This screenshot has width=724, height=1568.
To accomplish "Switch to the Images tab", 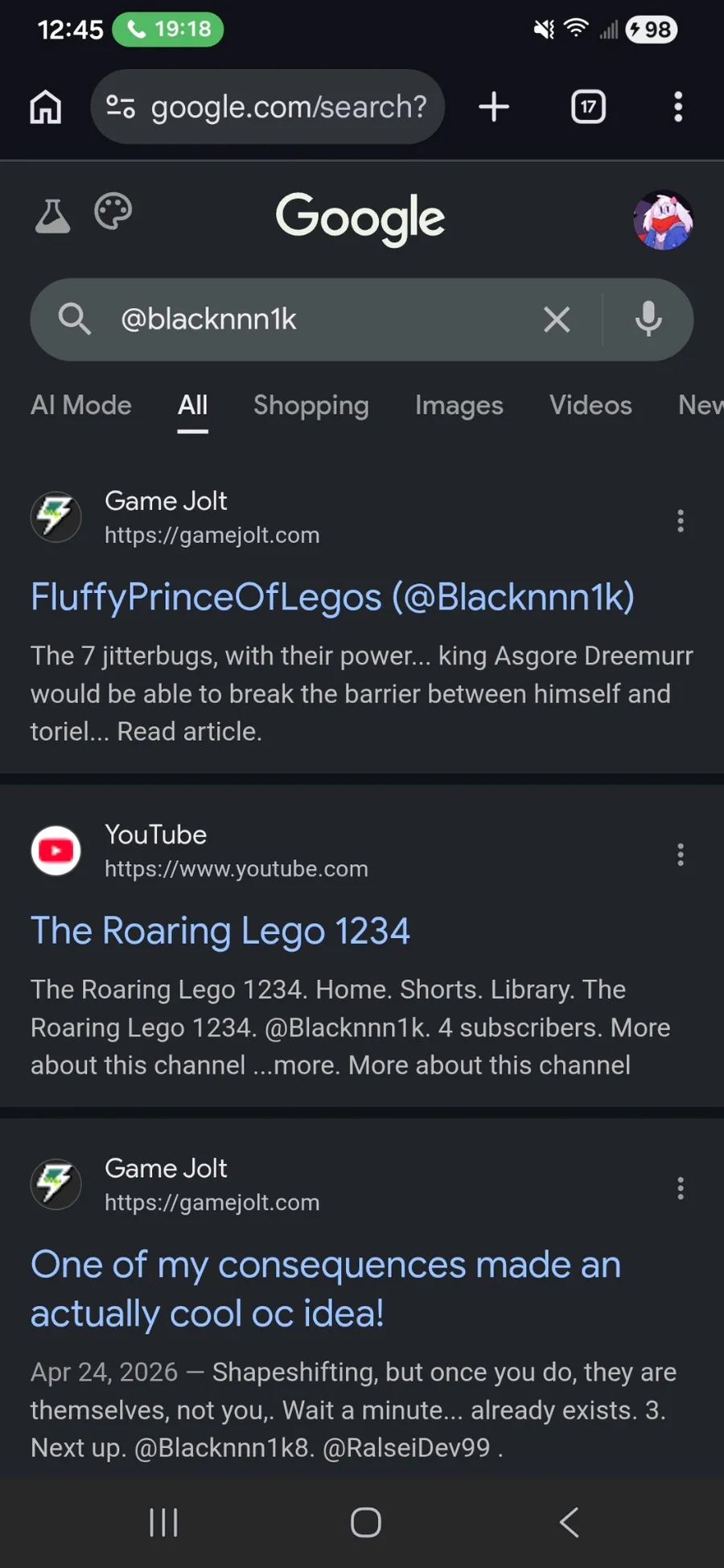I will click(459, 405).
